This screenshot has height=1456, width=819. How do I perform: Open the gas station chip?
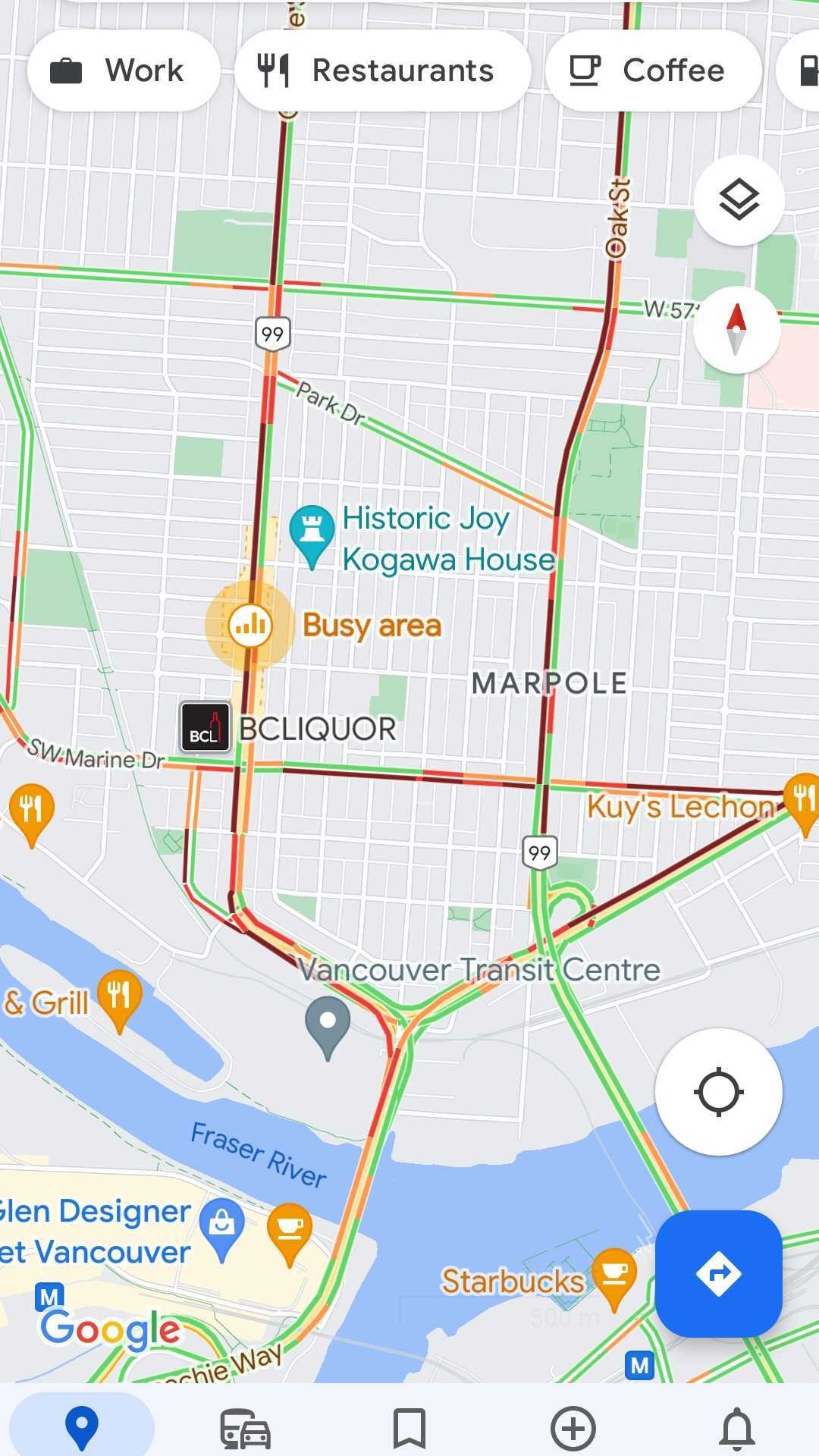click(805, 71)
